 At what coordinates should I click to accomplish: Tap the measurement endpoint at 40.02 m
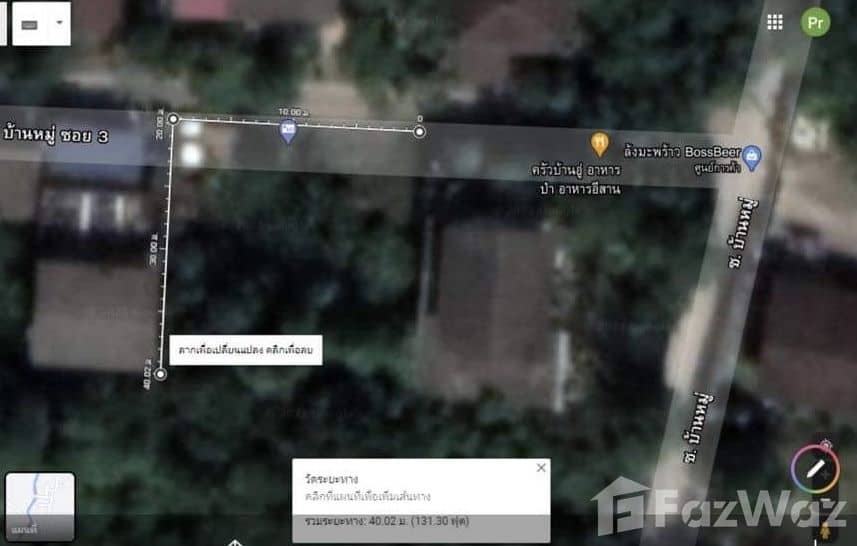[160, 374]
